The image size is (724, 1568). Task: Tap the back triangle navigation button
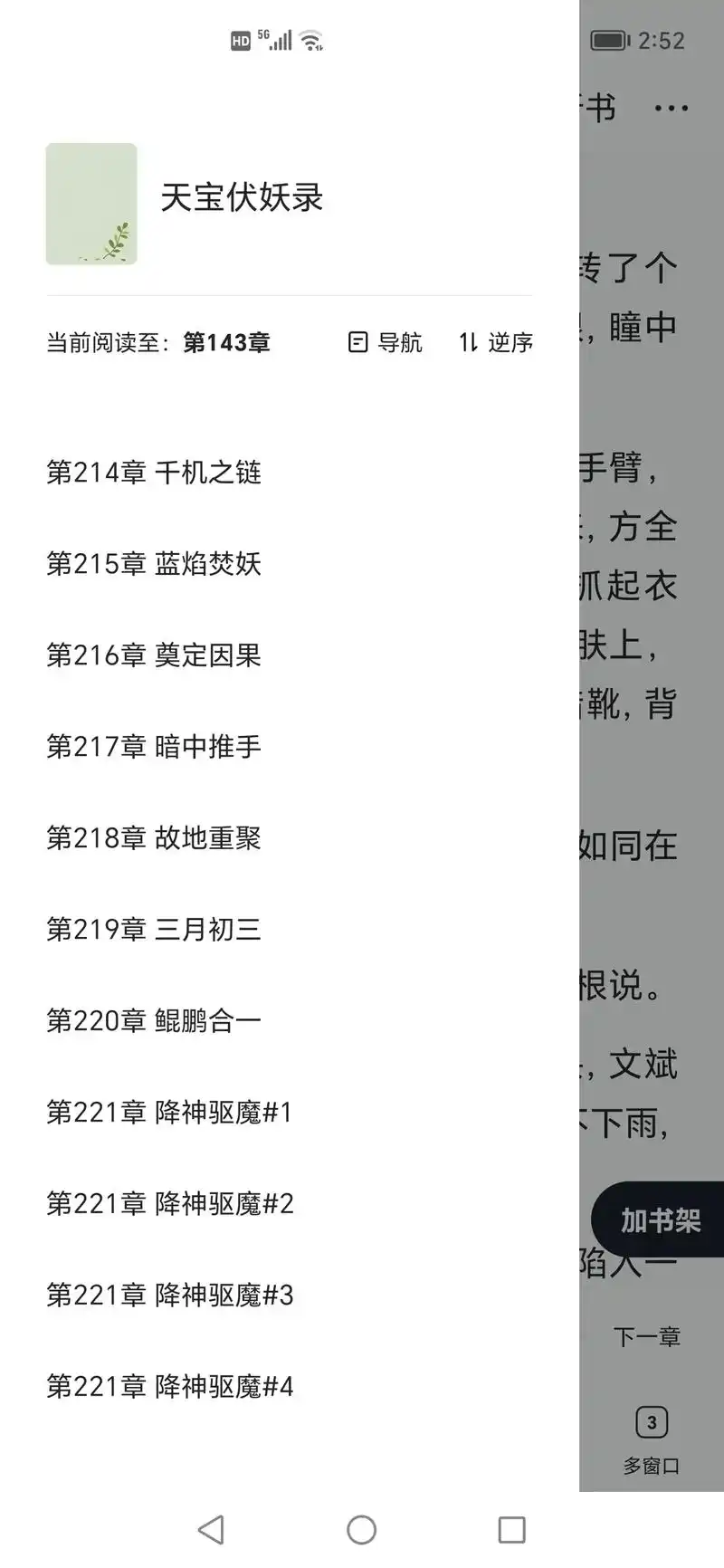211,1529
